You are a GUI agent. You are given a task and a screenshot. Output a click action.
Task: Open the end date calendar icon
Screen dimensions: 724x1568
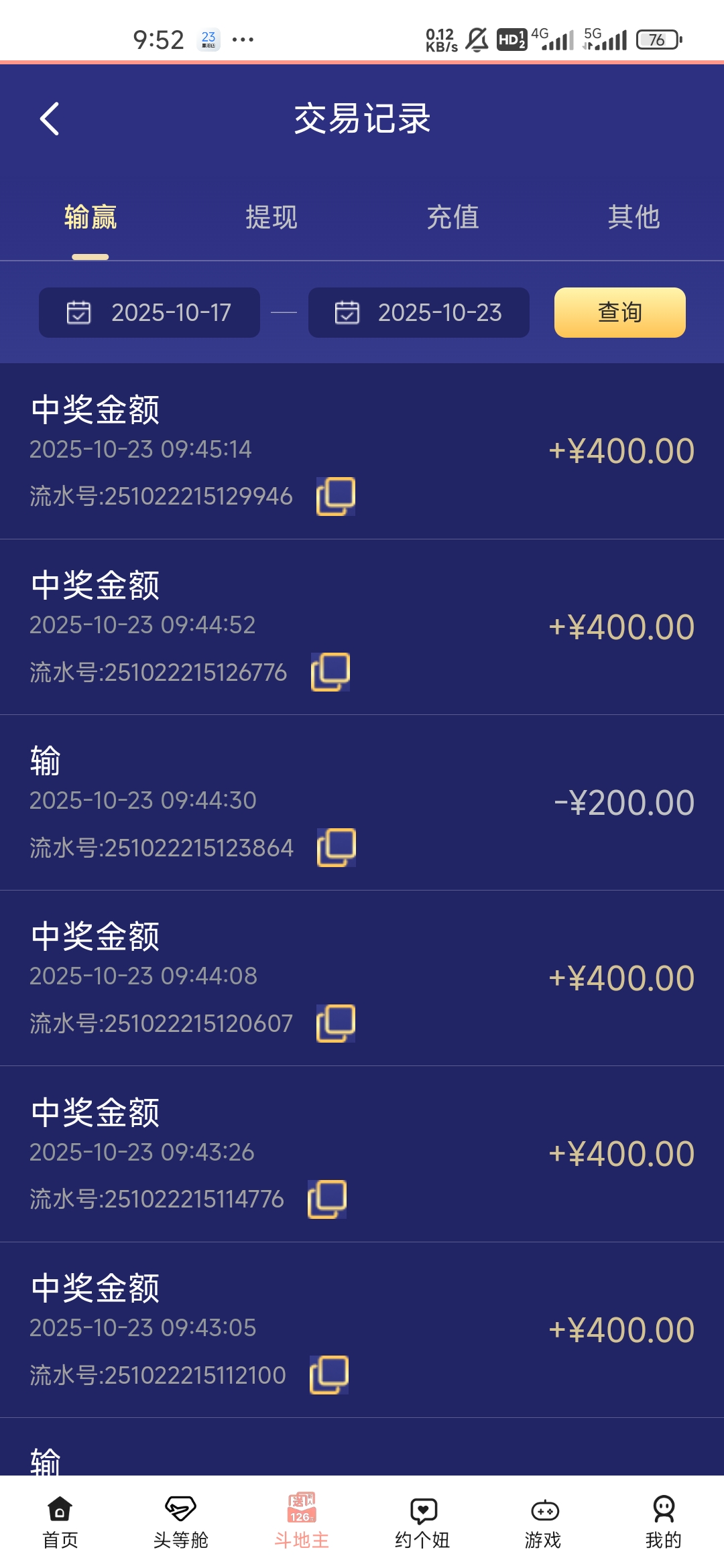(347, 312)
